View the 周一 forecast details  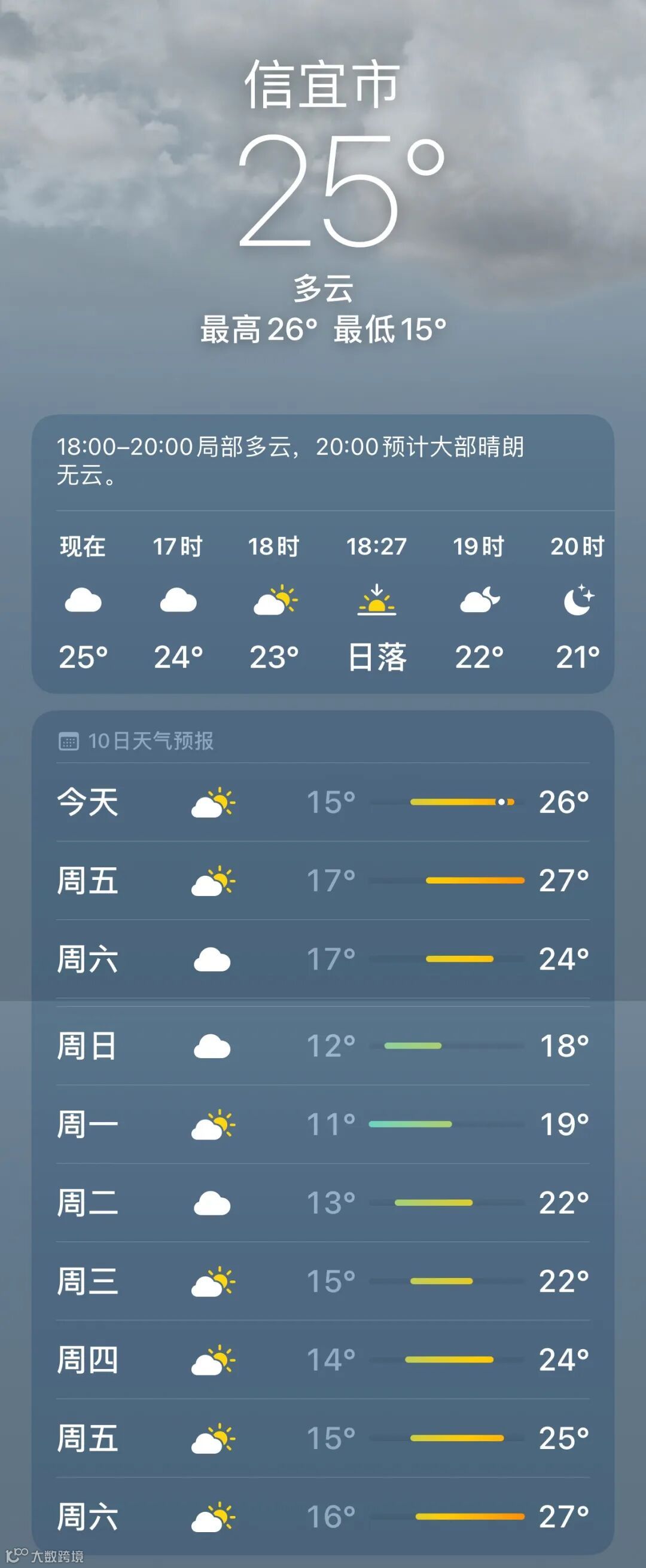tap(322, 1124)
